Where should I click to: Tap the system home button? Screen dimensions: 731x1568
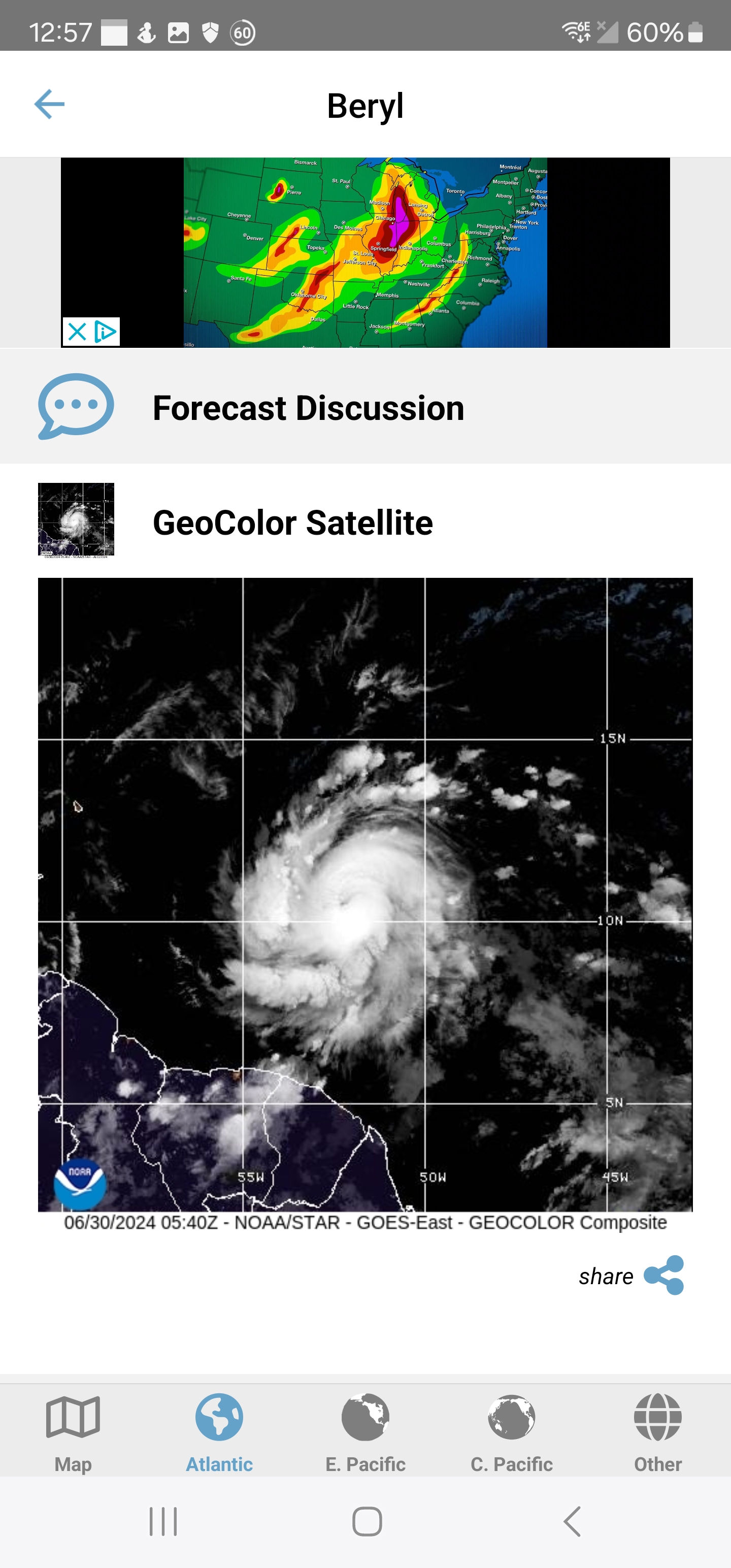pyautogui.click(x=367, y=1522)
